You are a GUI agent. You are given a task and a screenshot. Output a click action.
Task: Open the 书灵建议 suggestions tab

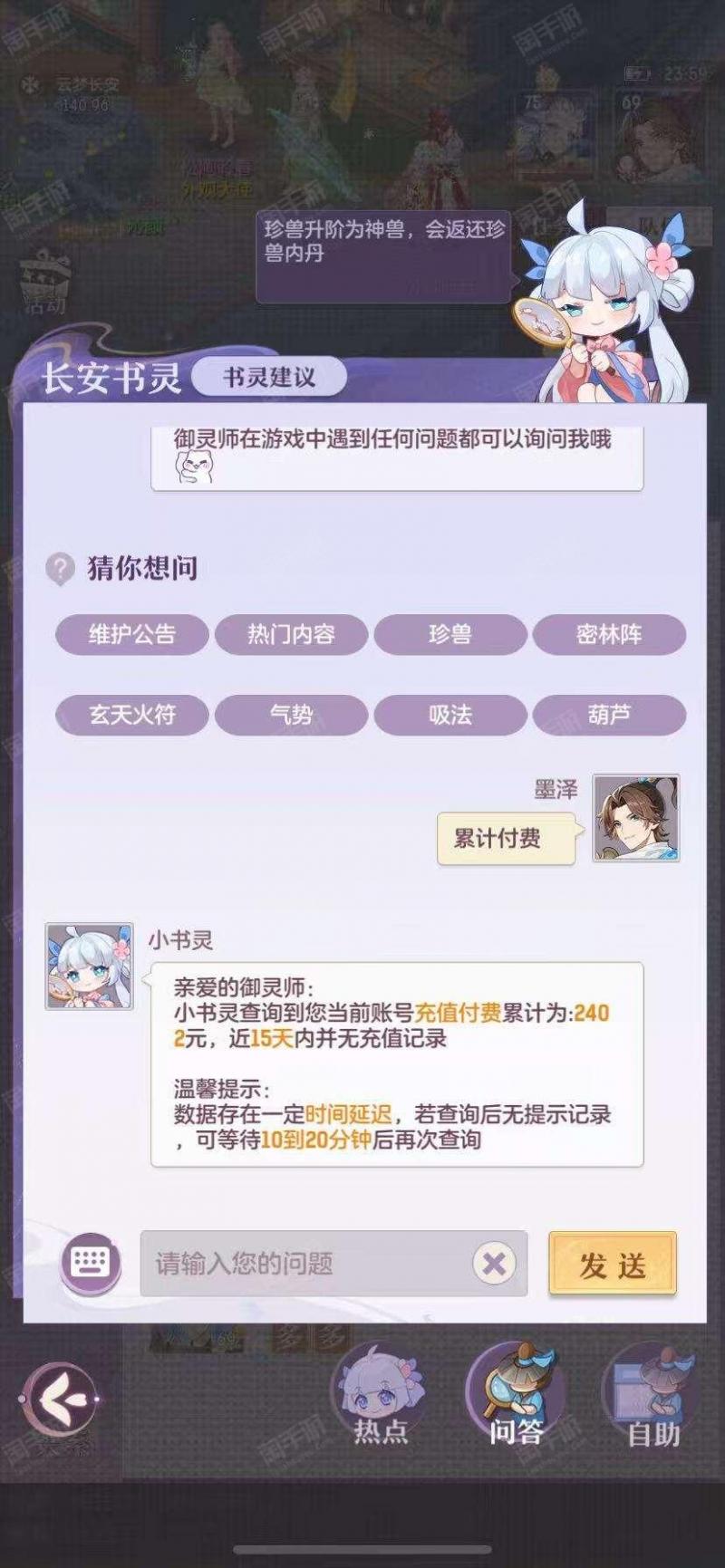269,377
